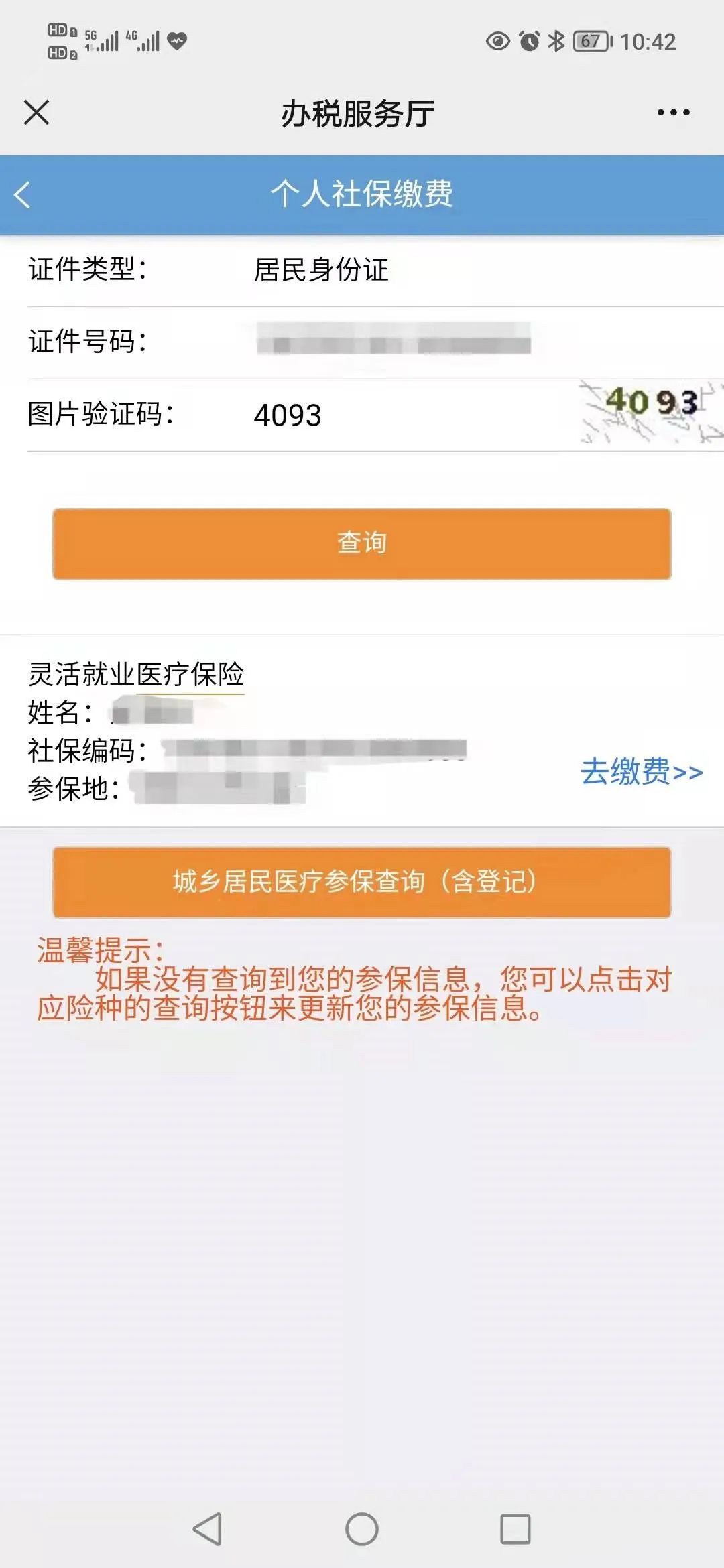Tap the system home button
The height and width of the screenshot is (1568, 724).
tap(362, 1529)
